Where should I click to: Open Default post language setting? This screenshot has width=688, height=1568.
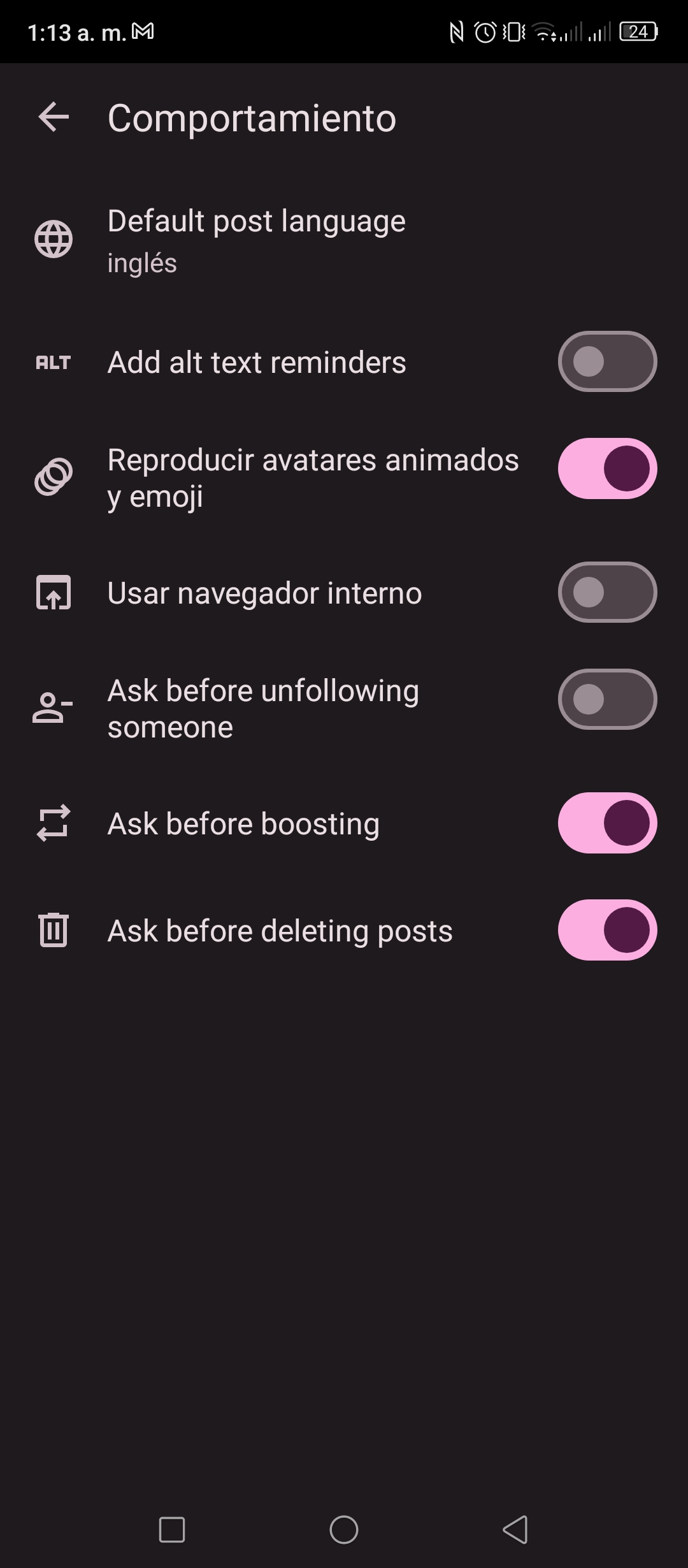click(344, 240)
